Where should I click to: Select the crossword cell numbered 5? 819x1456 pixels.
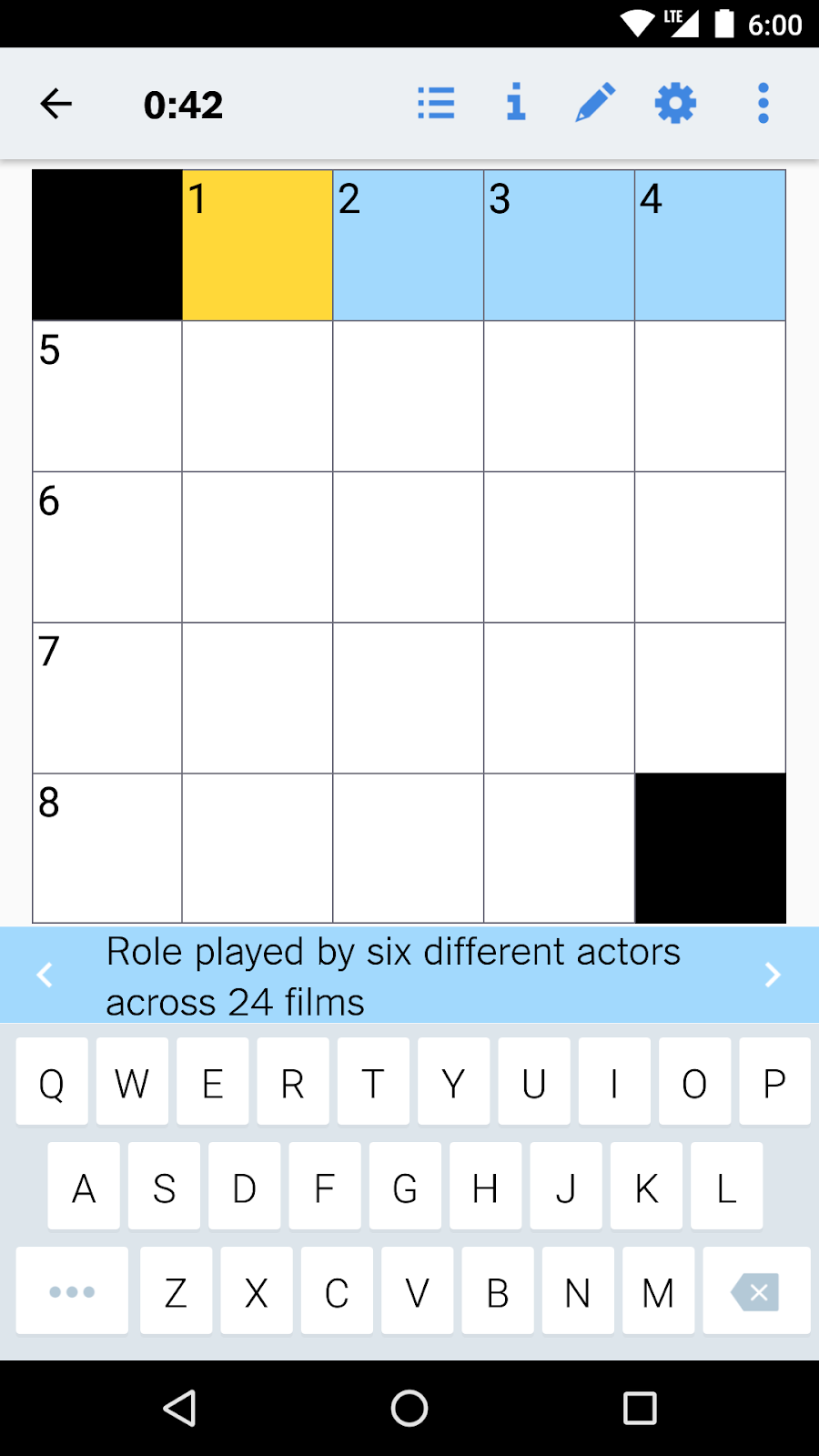pos(107,397)
